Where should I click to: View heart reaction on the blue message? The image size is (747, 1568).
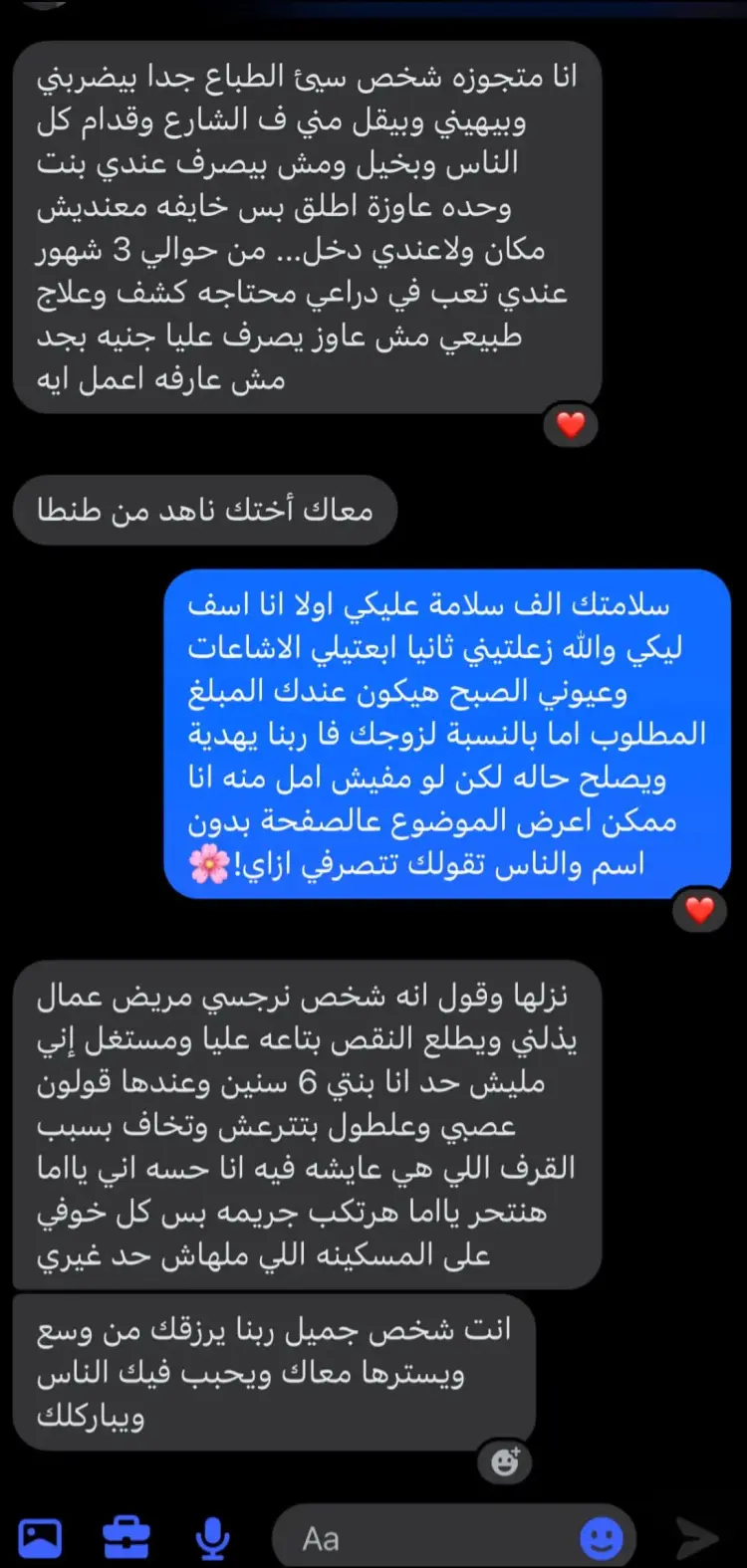tap(700, 909)
